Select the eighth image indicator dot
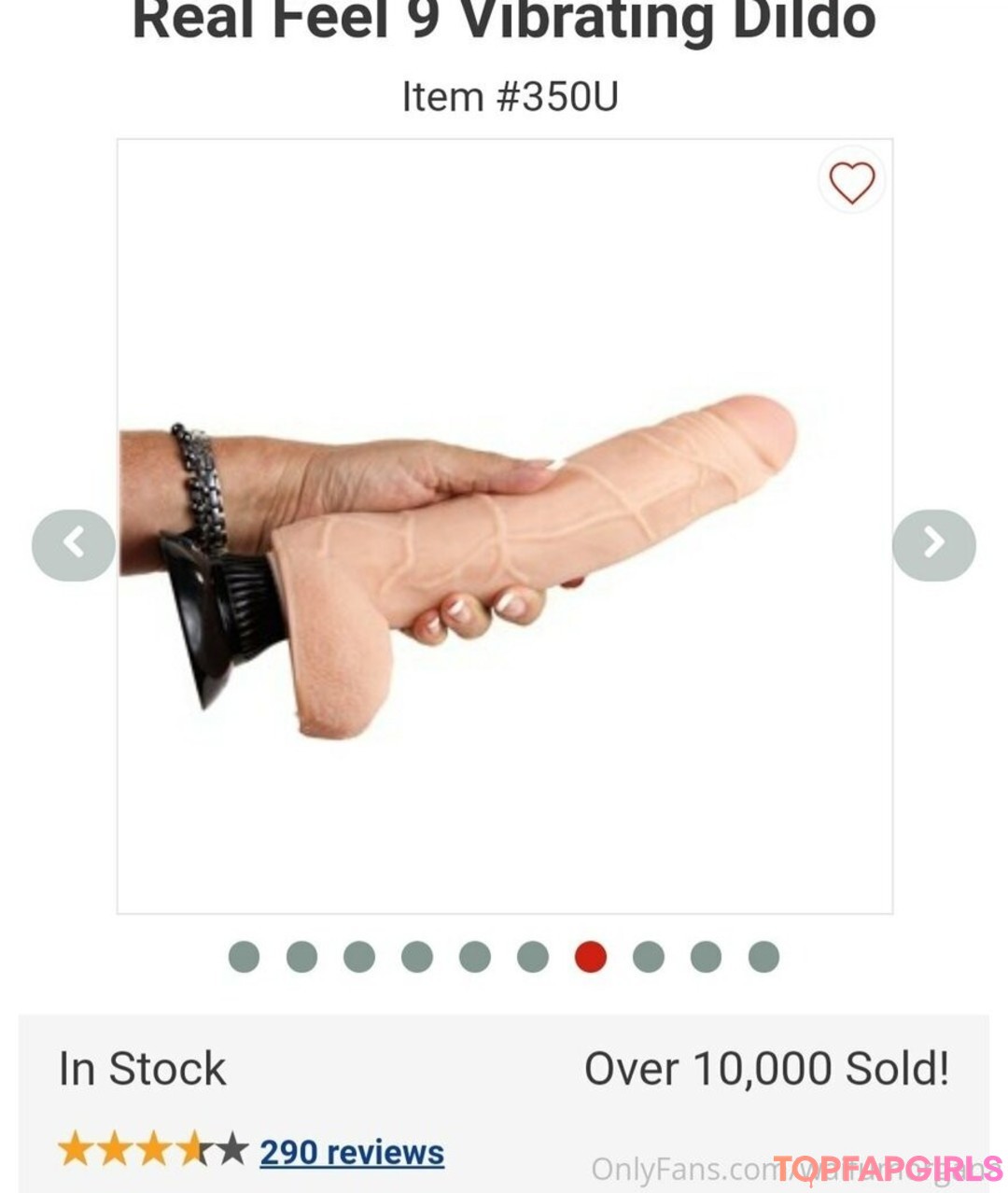Viewport: 1008px width, 1193px height. 648,957
